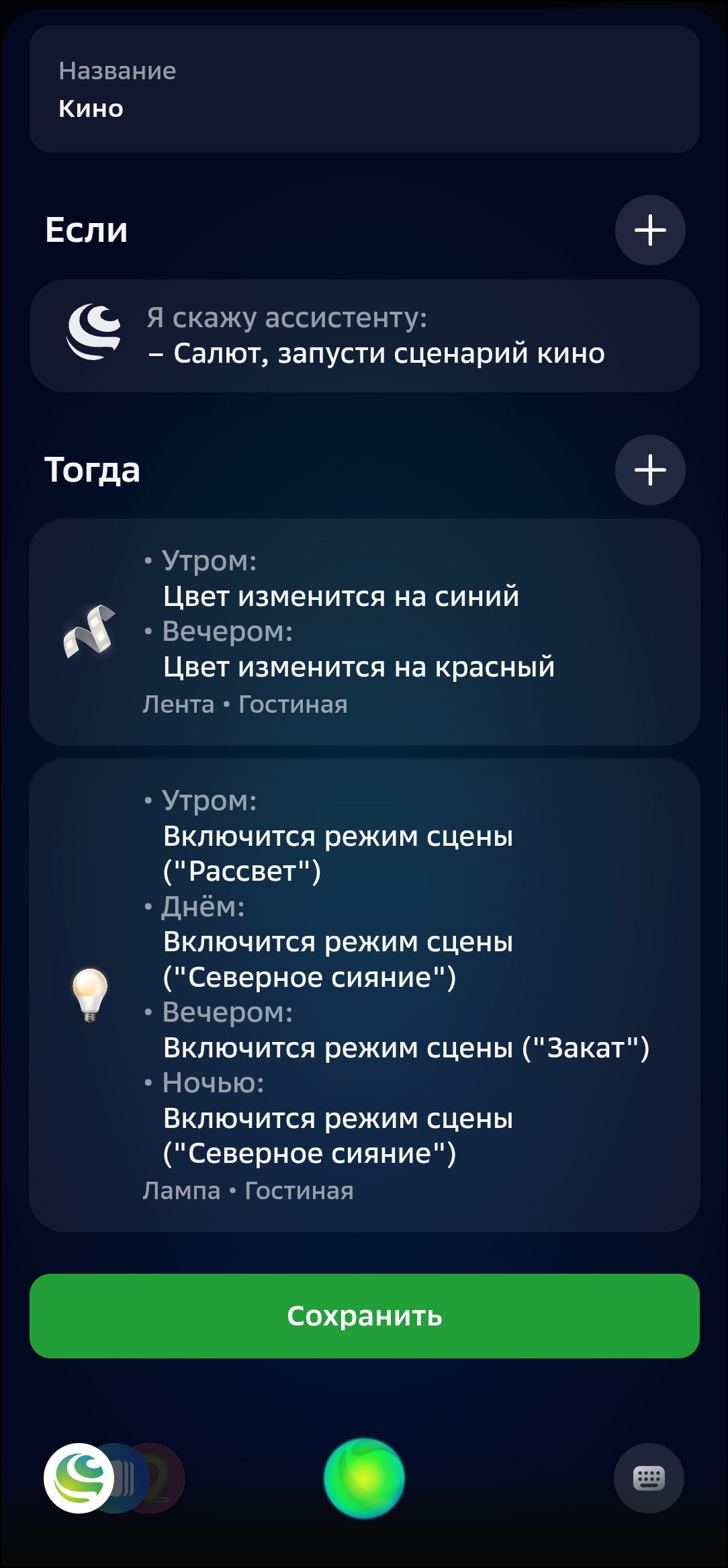This screenshot has width=728, height=1568.
Task: Add a new condition next to «Если»
Action: tap(649, 230)
